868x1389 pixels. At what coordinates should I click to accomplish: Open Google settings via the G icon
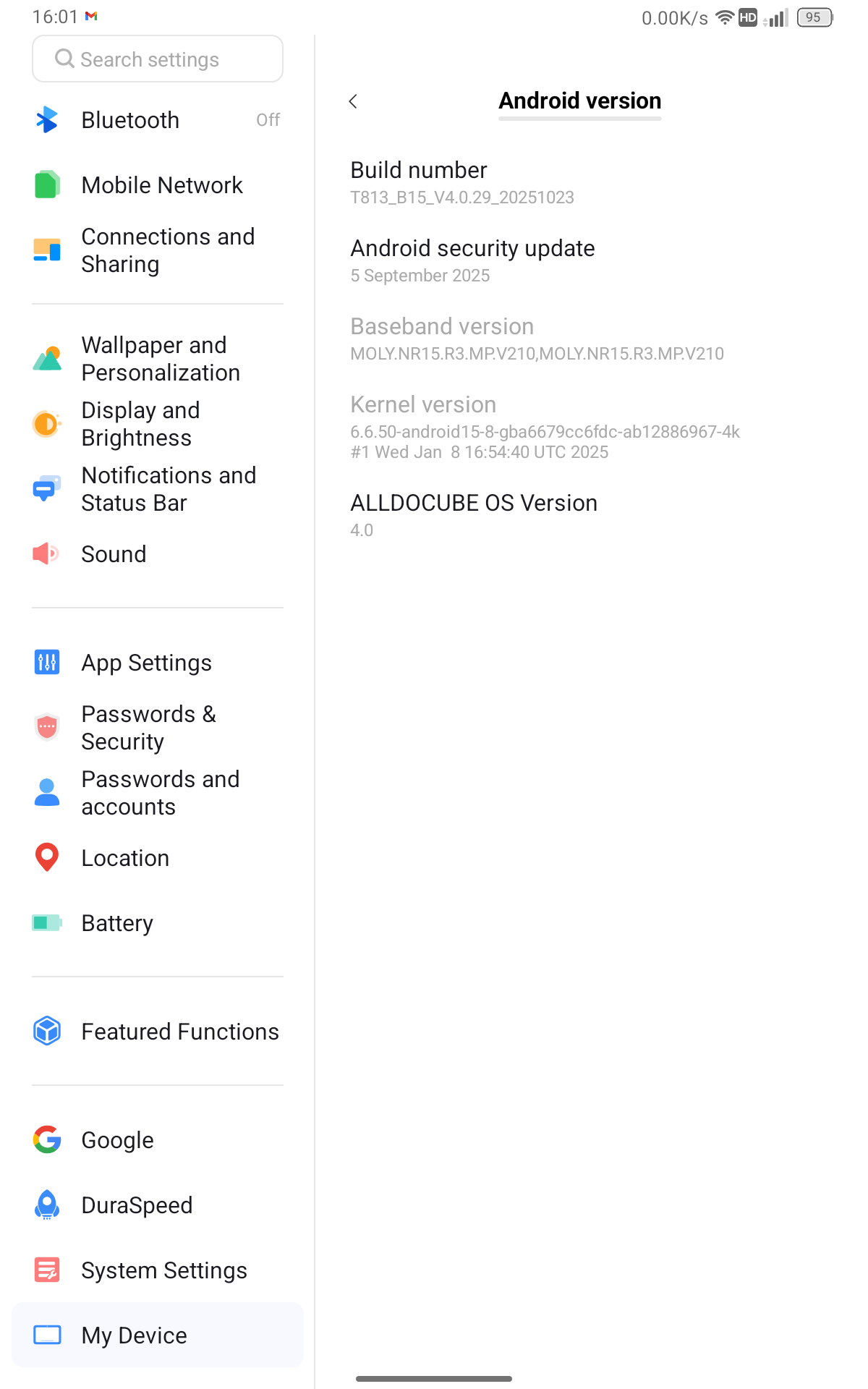tap(46, 1139)
